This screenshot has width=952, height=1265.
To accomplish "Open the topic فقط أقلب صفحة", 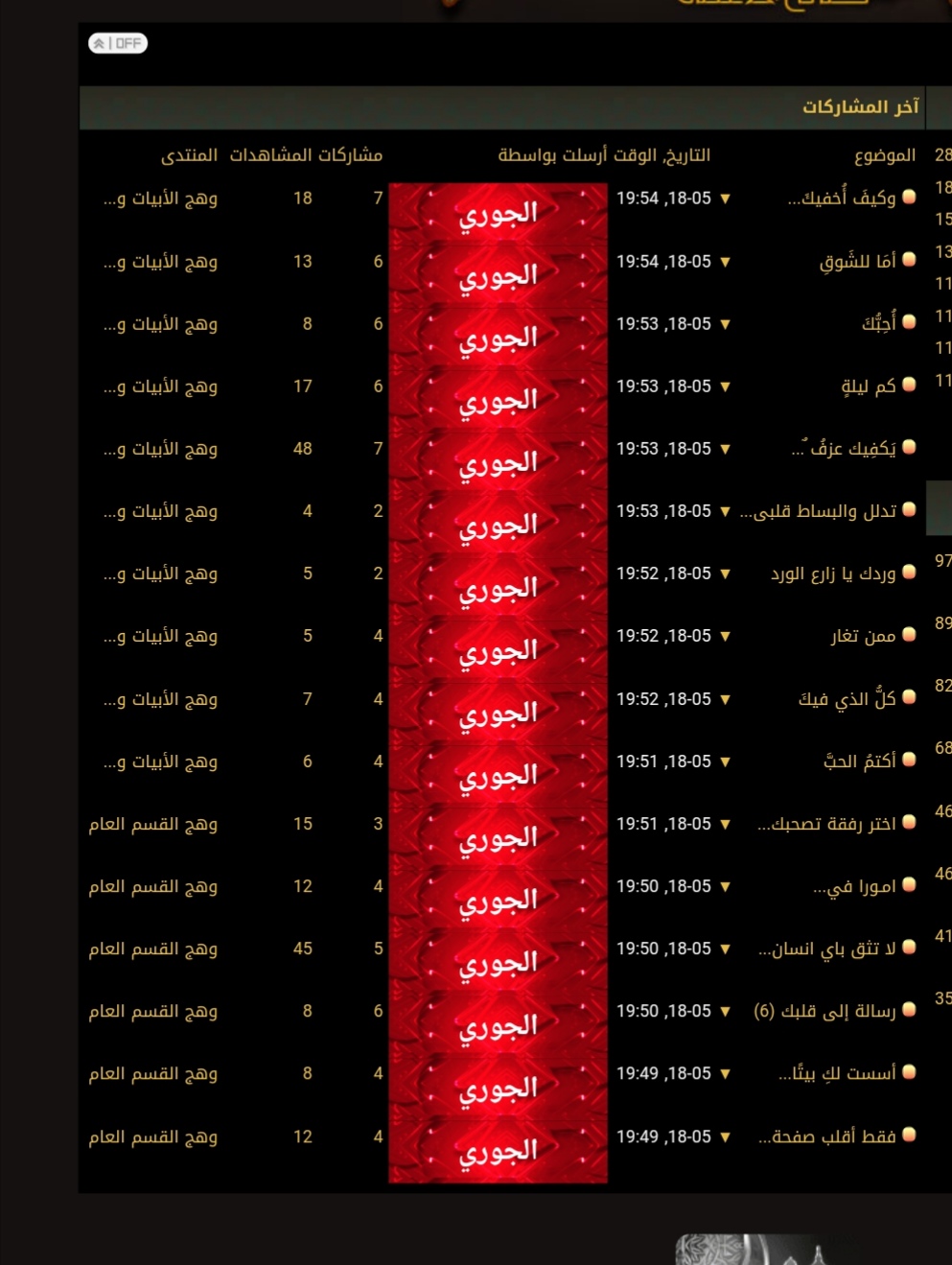I will [x=826, y=1136].
